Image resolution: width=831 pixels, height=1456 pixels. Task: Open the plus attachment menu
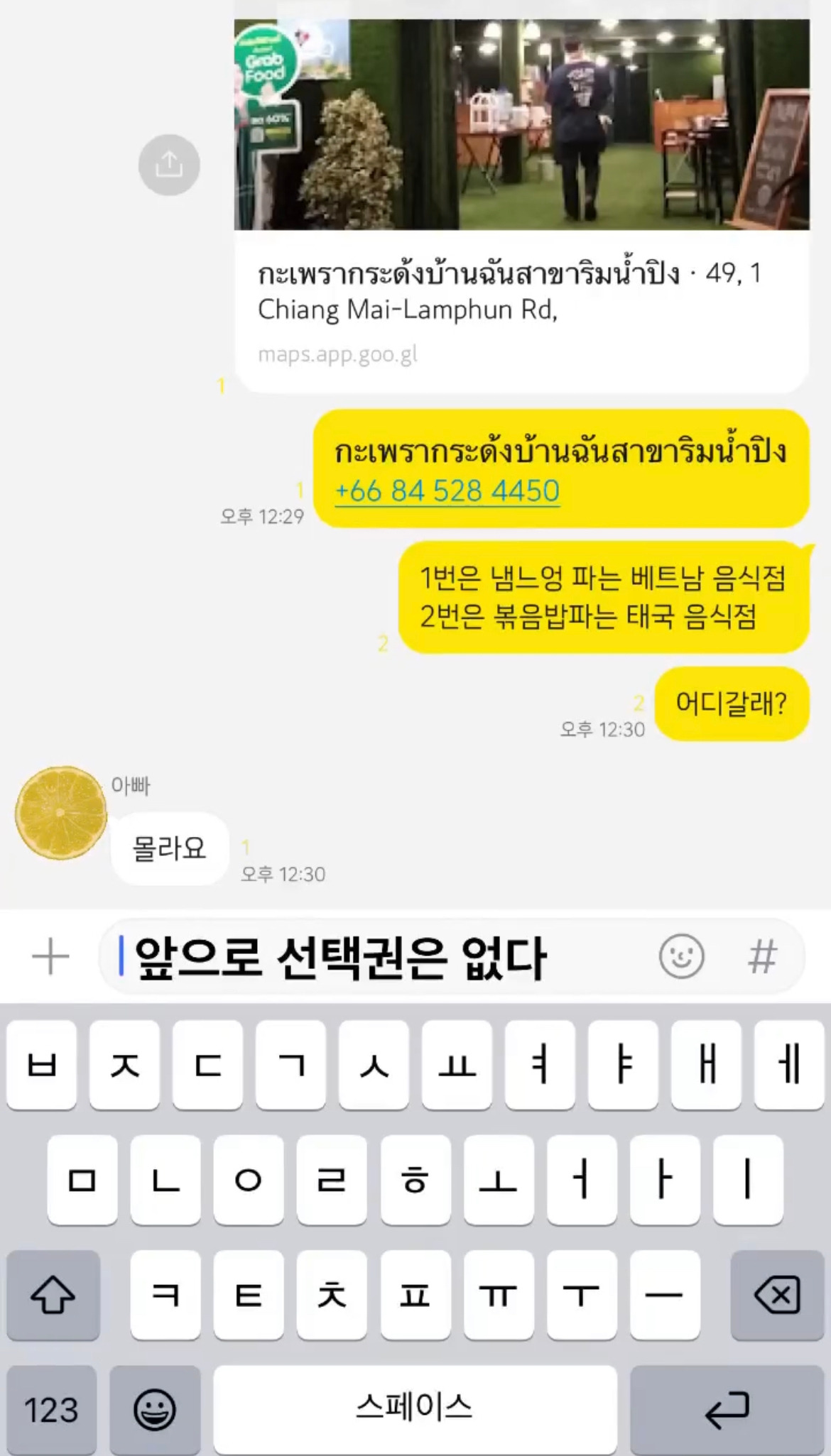pyautogui.click(x=51, y=956)
